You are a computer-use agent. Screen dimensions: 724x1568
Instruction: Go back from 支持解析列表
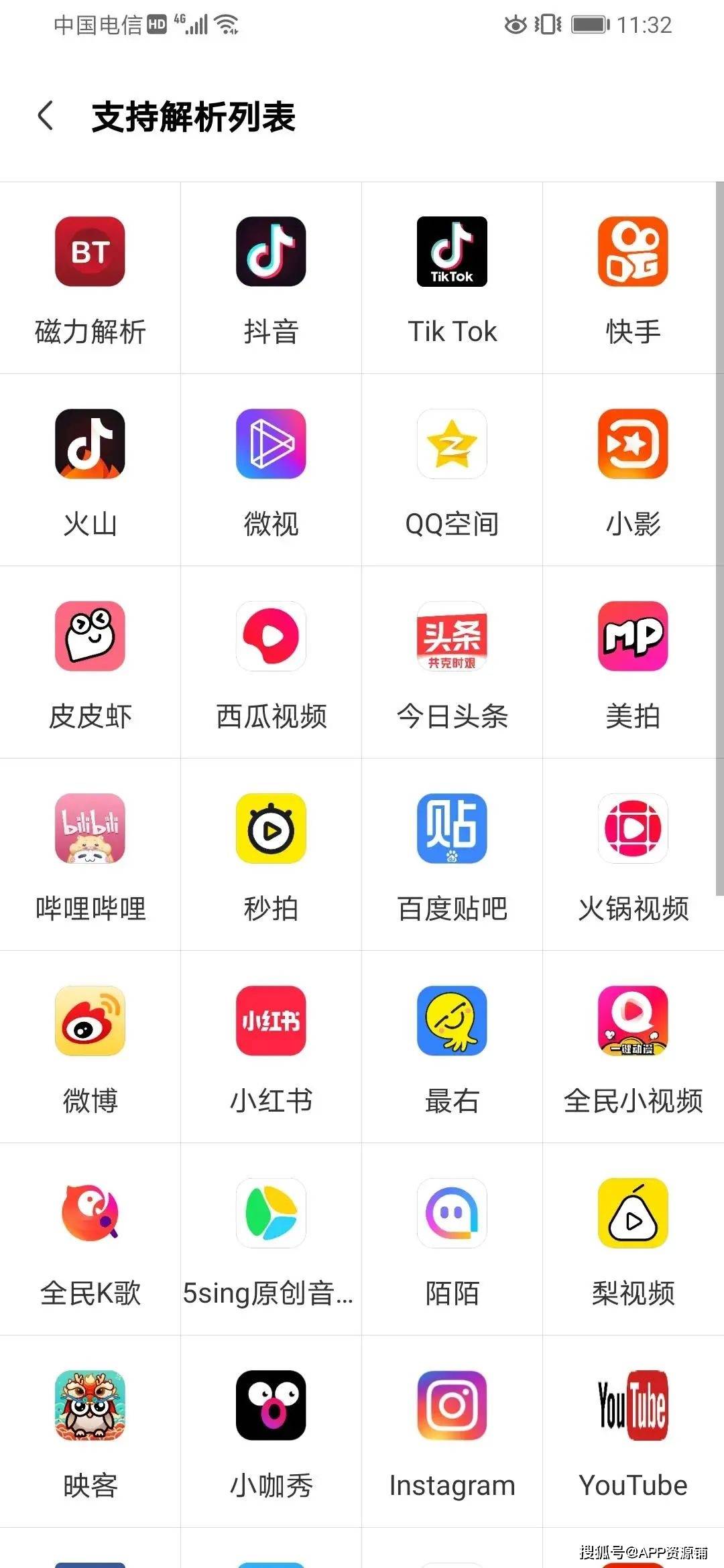click(x=46, y=117)
